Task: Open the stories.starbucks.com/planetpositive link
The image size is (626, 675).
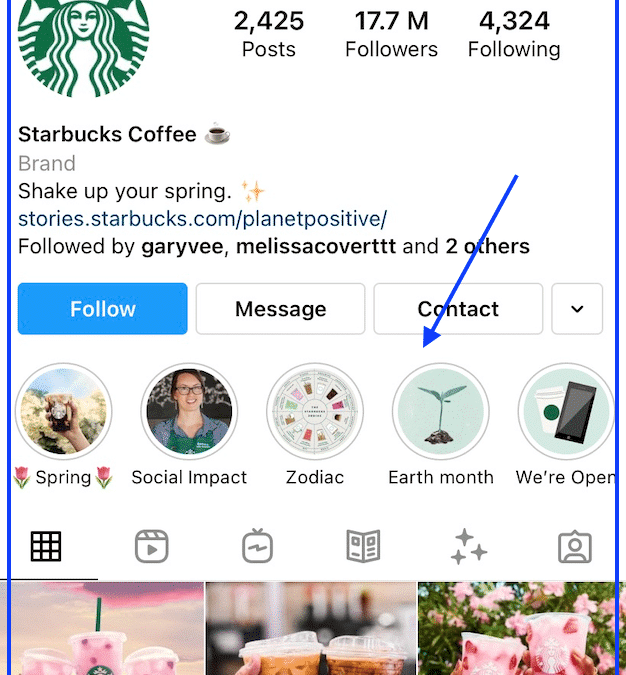Action: (x=202, y=218)
